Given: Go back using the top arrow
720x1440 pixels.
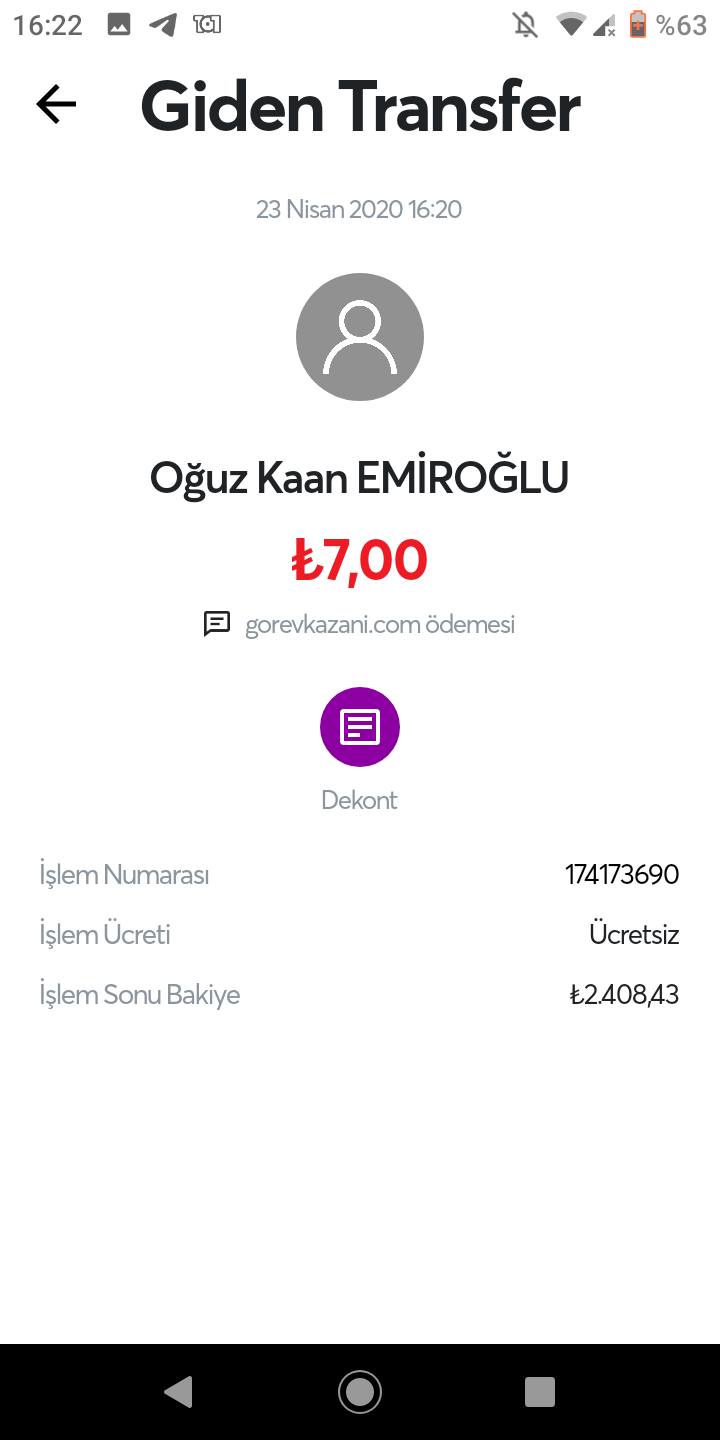Looking at the screenshot, I should click(56, 104).
